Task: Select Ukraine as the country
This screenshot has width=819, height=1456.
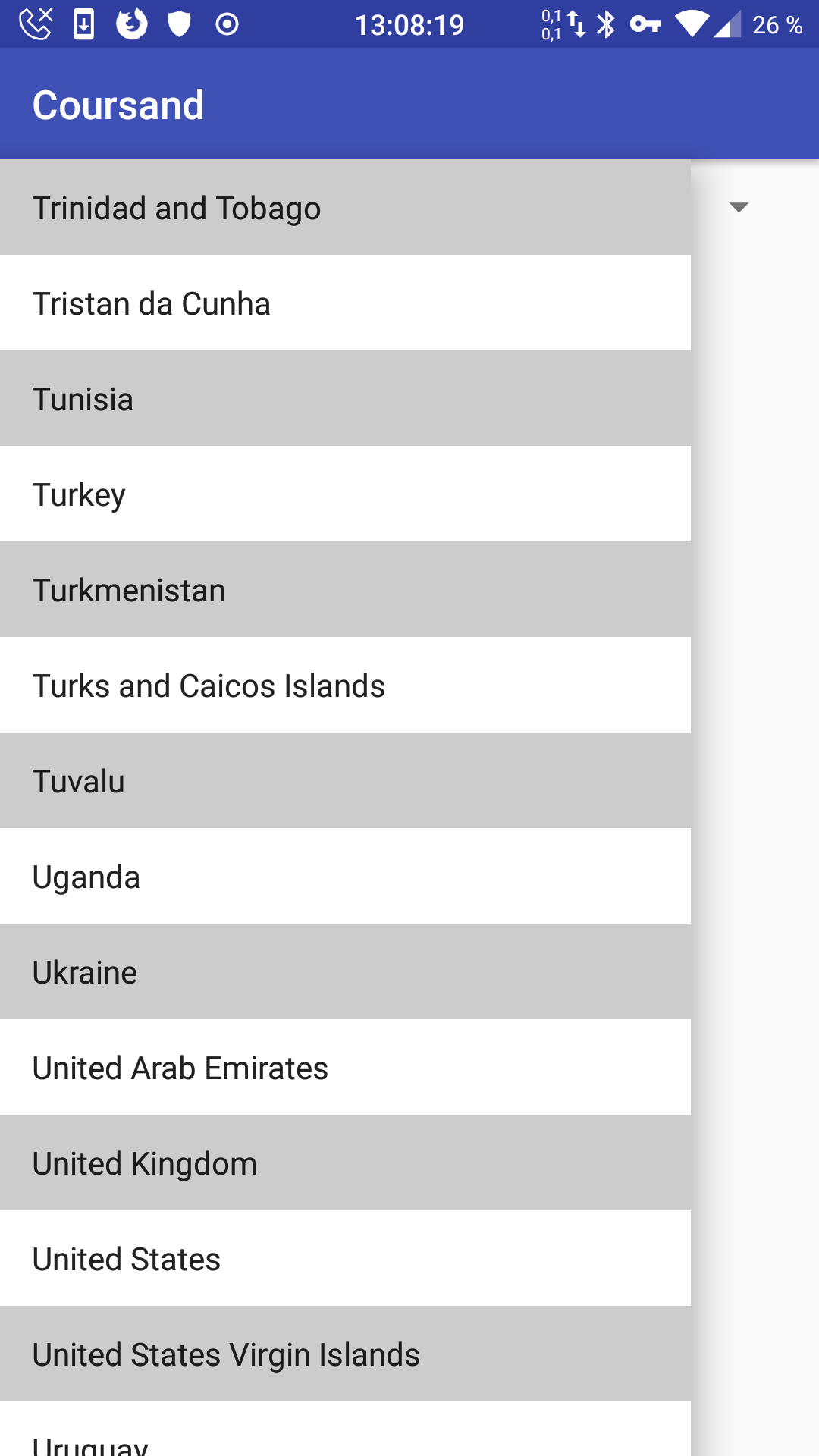Action: point(345,972)
